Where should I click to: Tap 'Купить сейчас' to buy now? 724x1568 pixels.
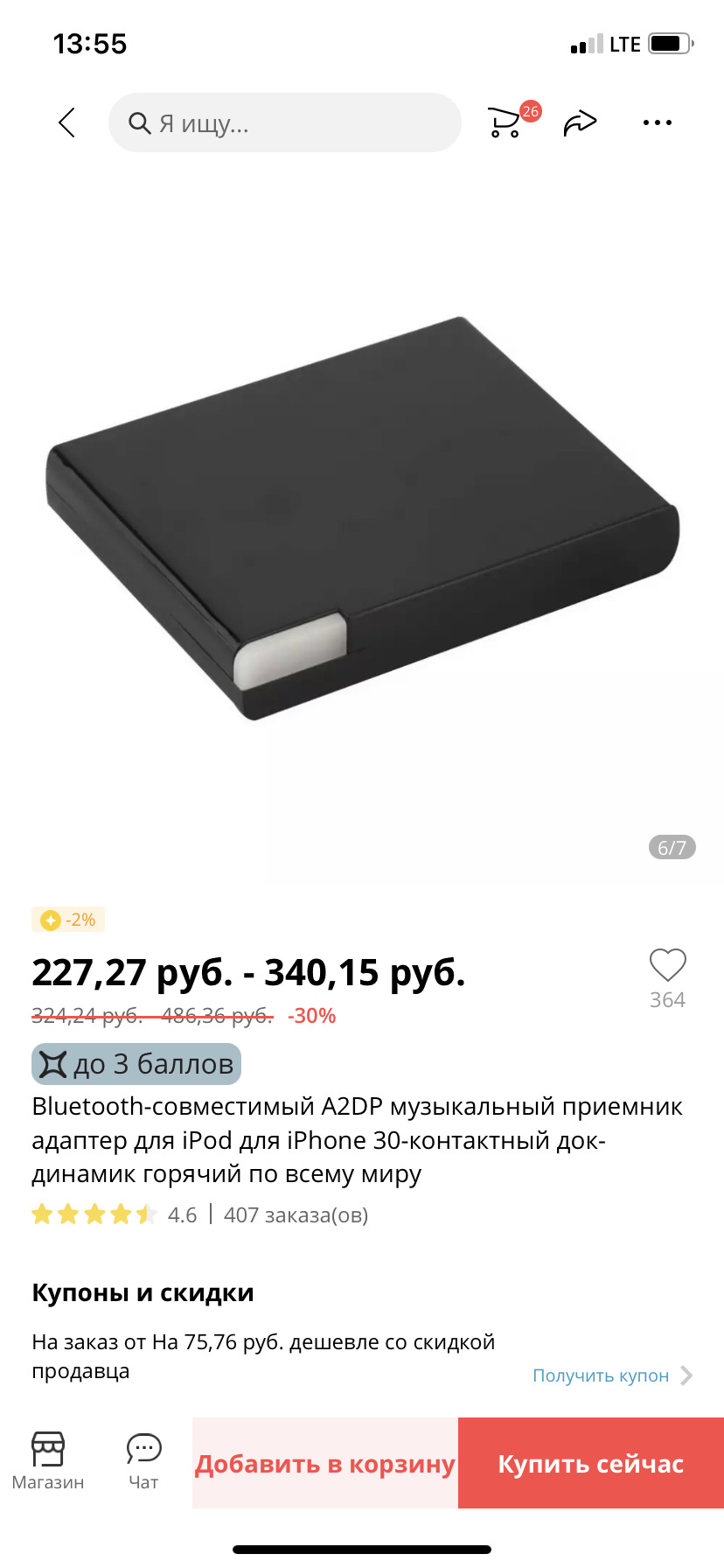coord(590,1464)
